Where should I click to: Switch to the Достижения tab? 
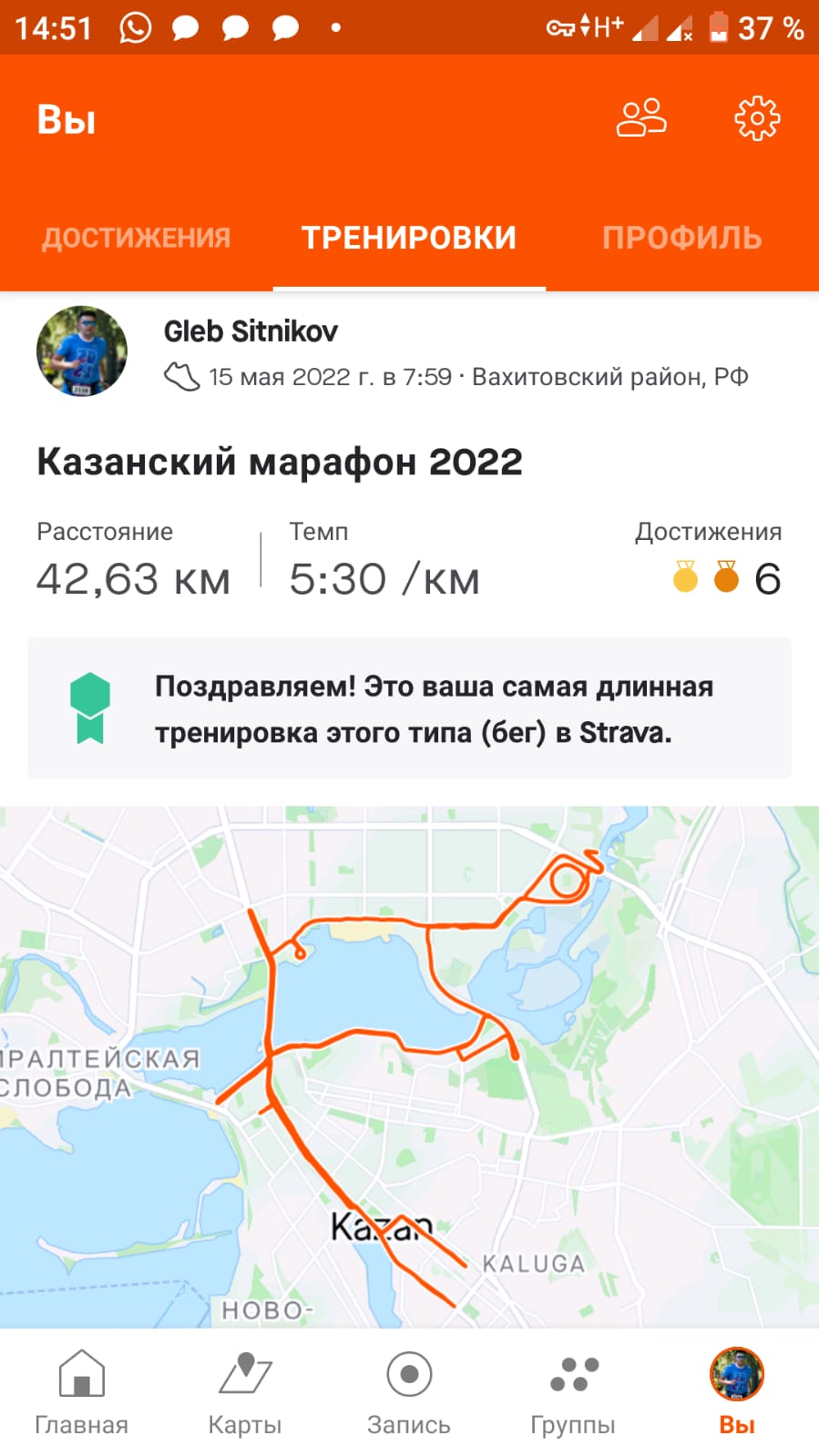click(137, 238)
